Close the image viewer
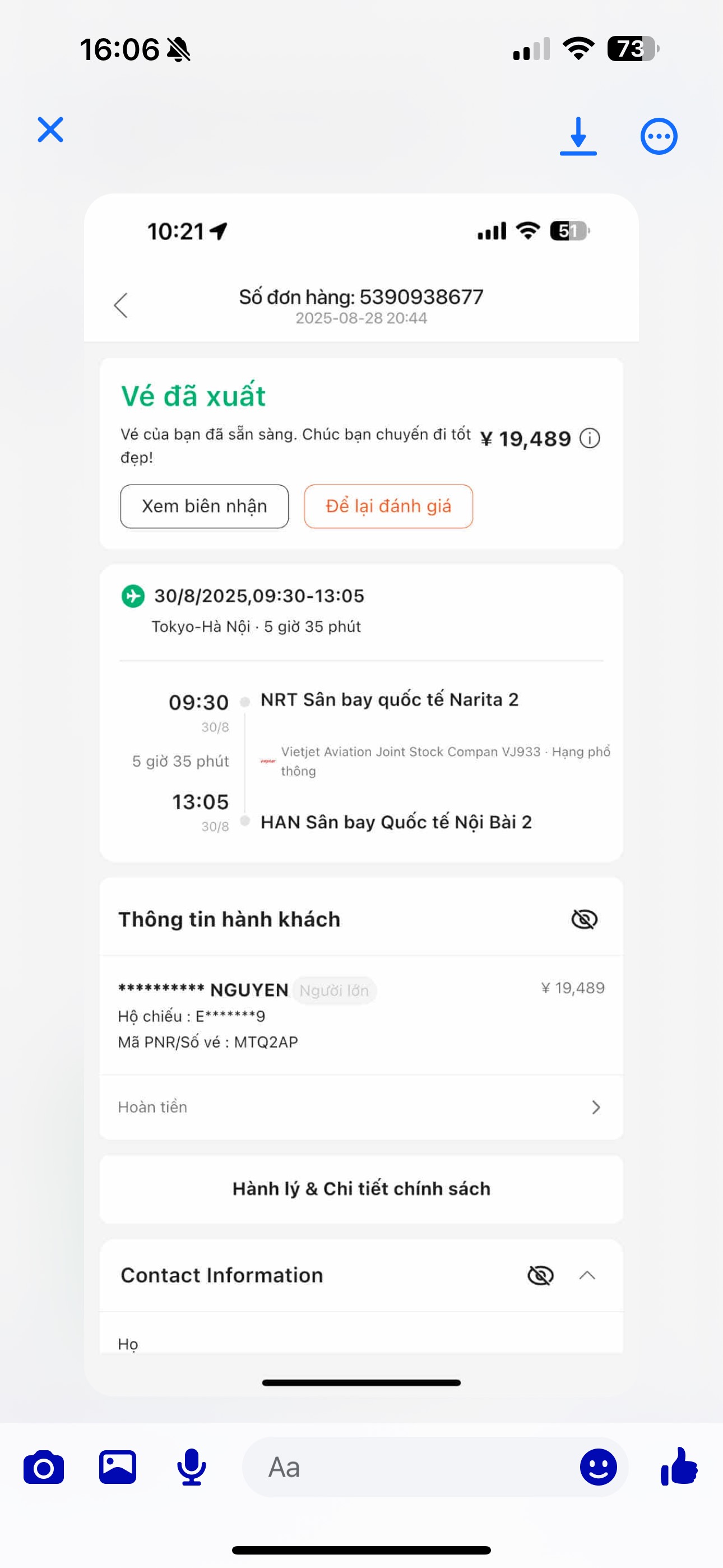Screen dimensions: 723x1568 pos(50,130)
